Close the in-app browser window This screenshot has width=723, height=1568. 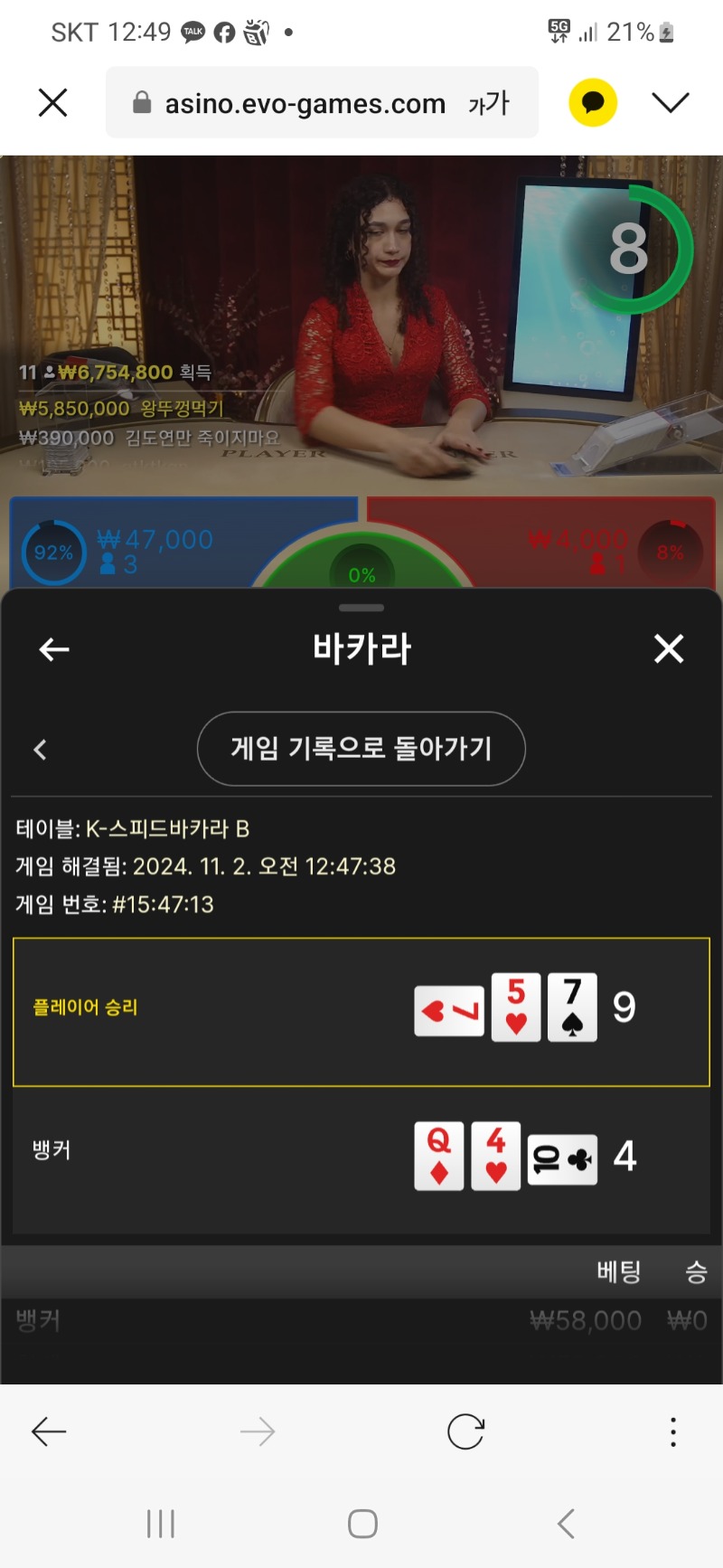[53, 102]
